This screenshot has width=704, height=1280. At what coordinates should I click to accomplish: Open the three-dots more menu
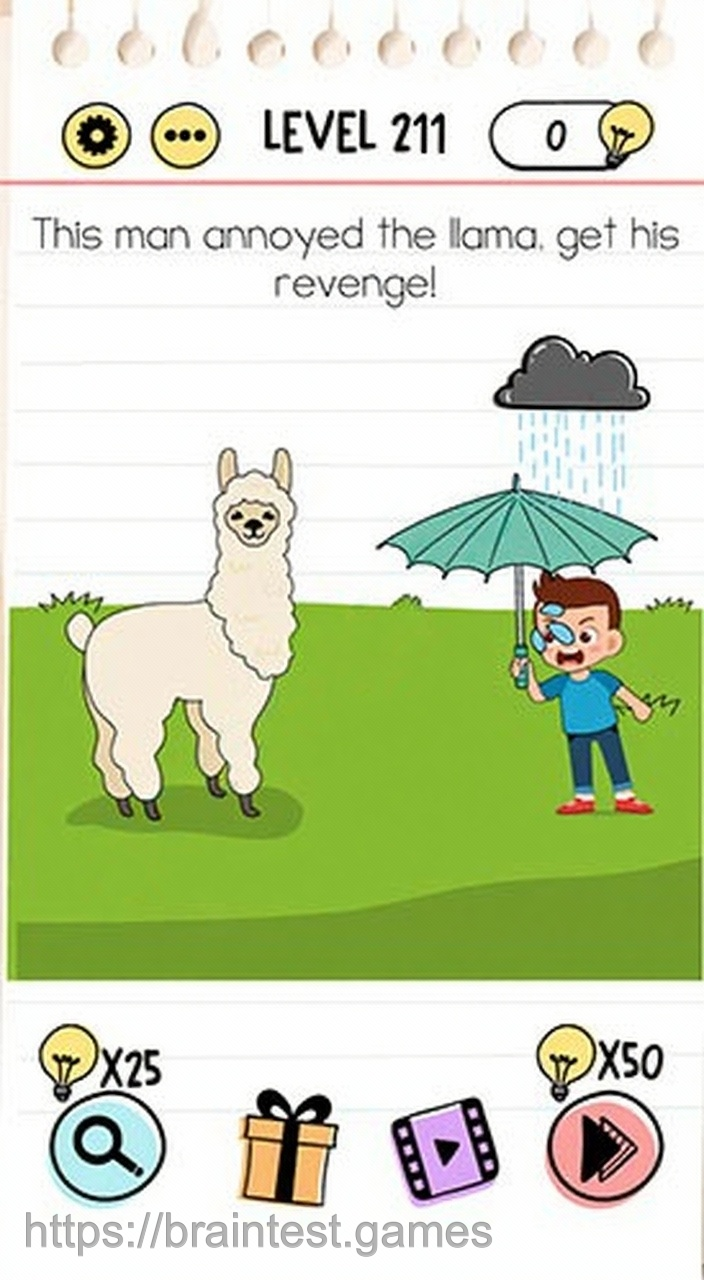[185, 135]
